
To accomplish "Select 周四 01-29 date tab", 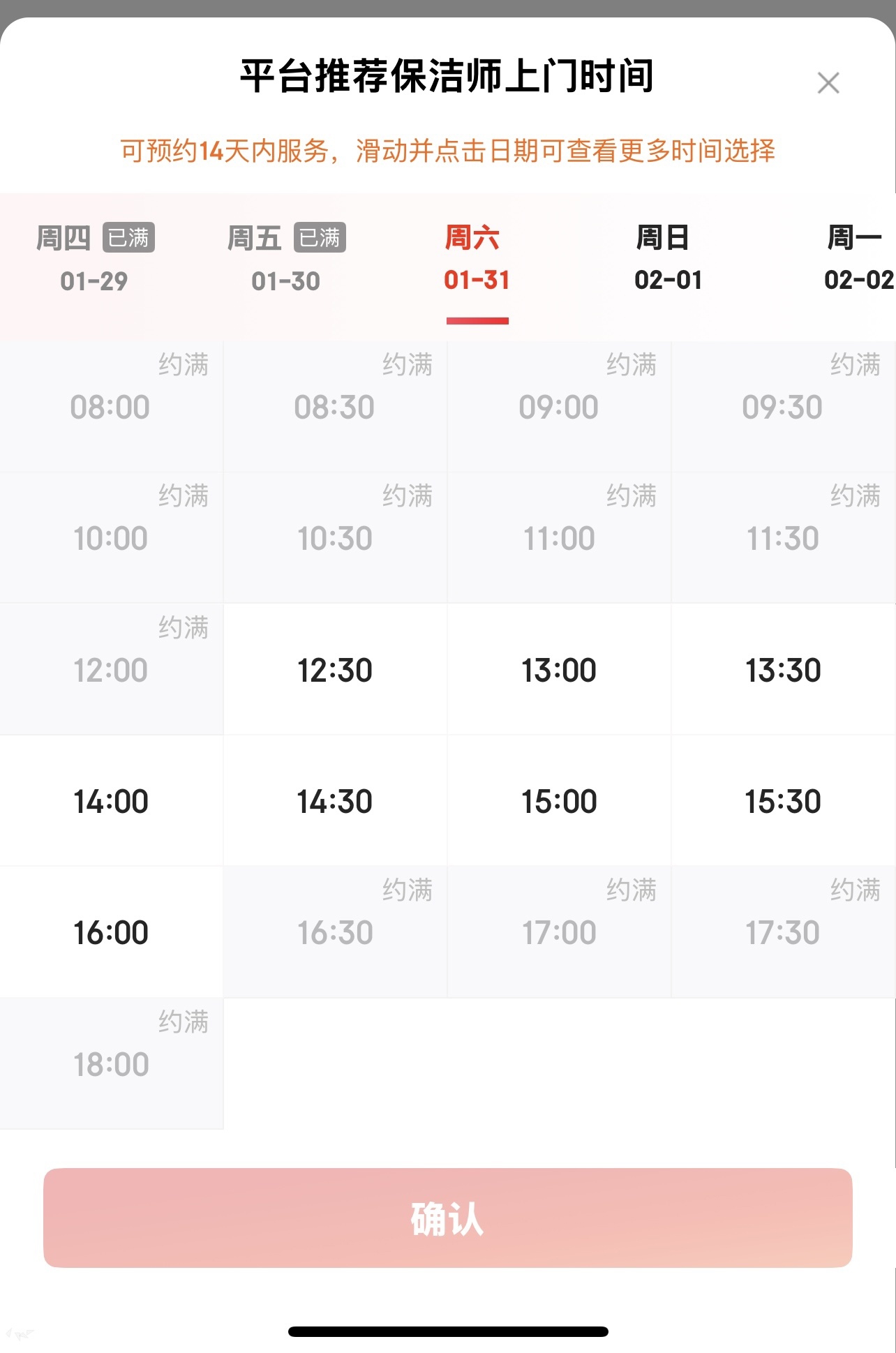I will click(94, 259).
